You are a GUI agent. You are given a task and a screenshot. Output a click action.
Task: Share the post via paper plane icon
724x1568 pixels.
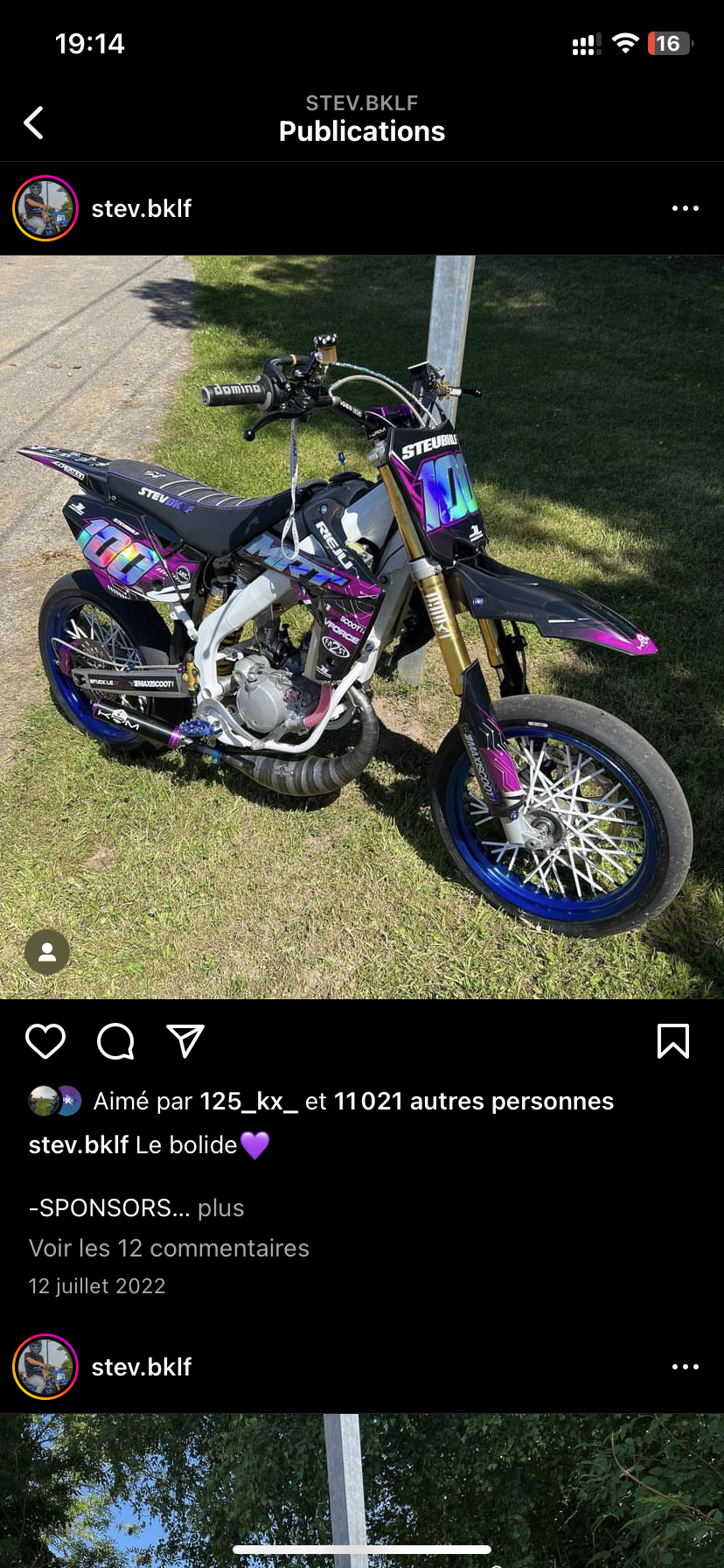click(185, 1041)
